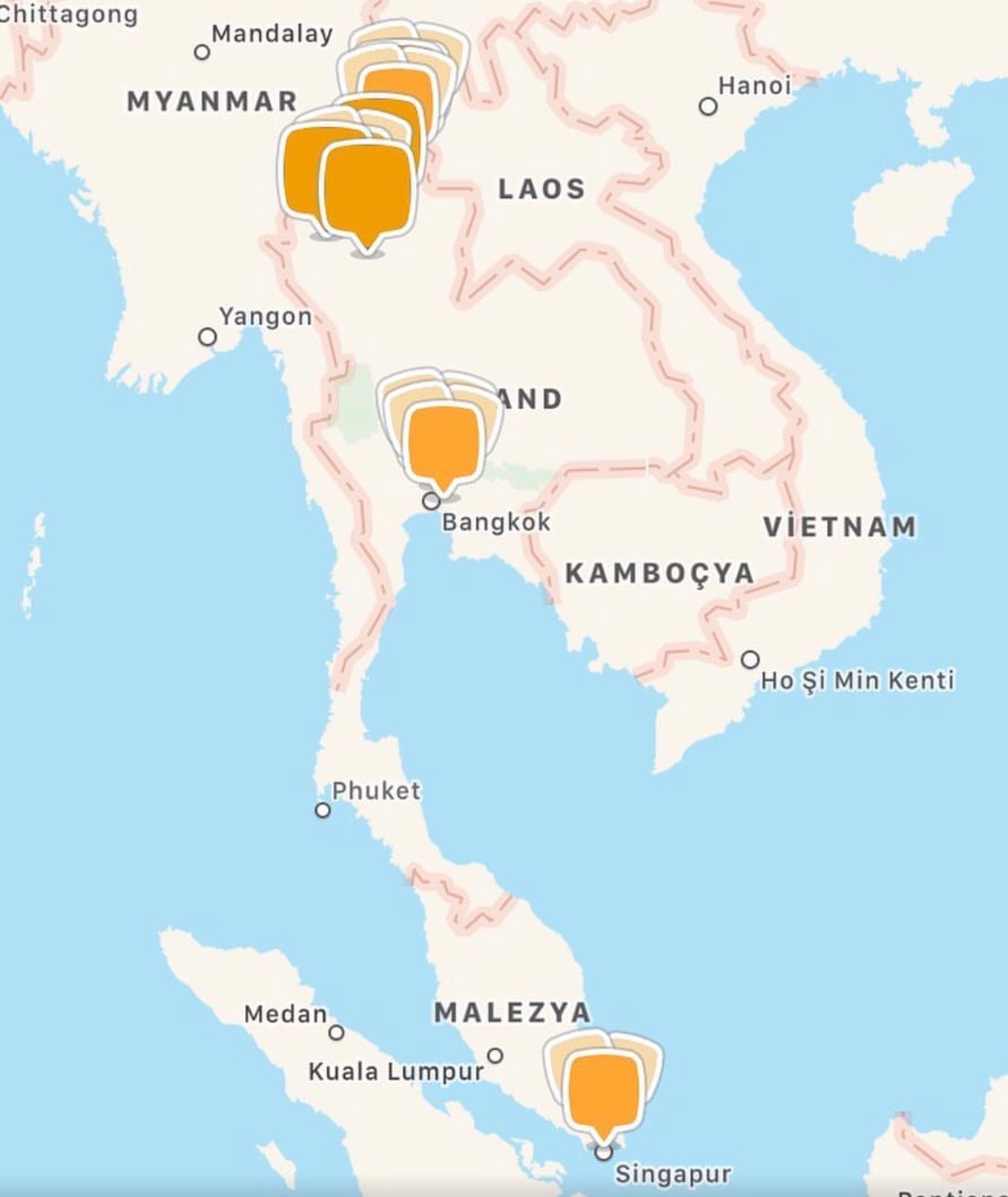Select the orange pin at Singapore

603,1091
